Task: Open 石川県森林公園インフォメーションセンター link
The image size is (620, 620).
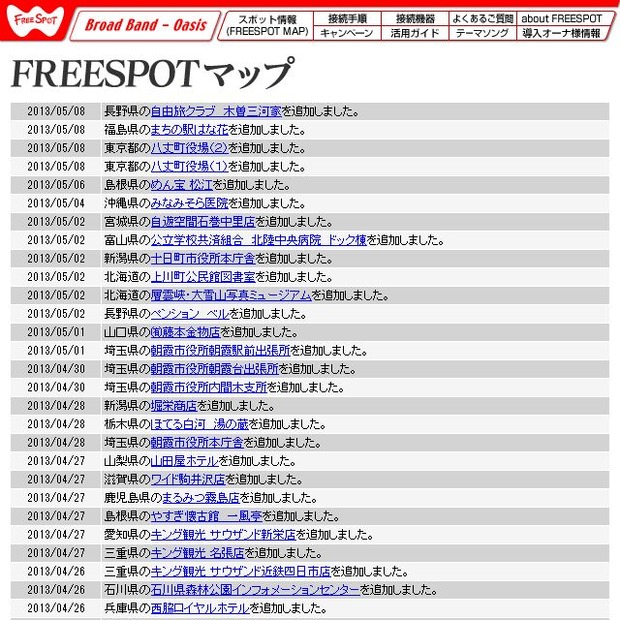Action: point(255,590)
